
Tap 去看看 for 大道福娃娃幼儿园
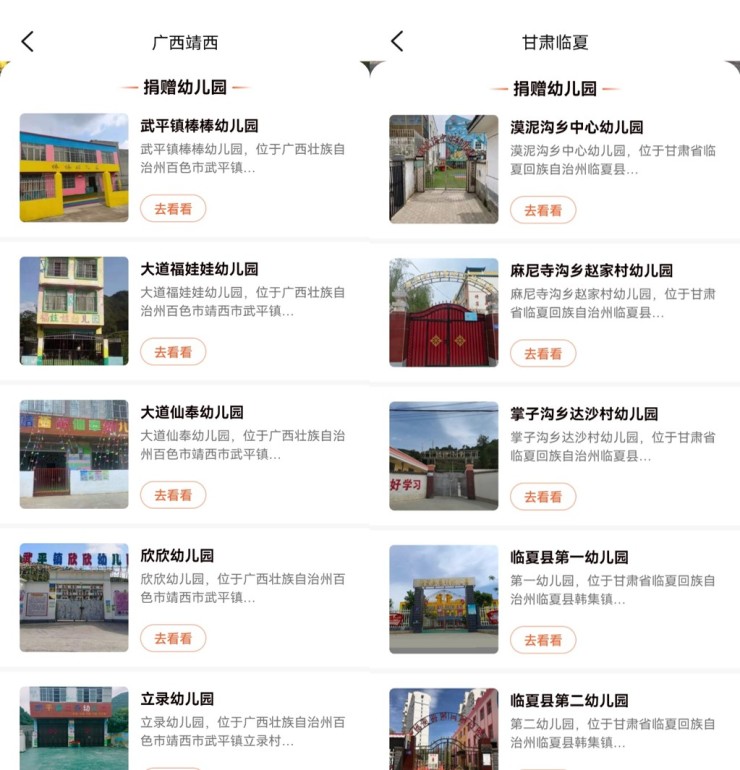173,352
